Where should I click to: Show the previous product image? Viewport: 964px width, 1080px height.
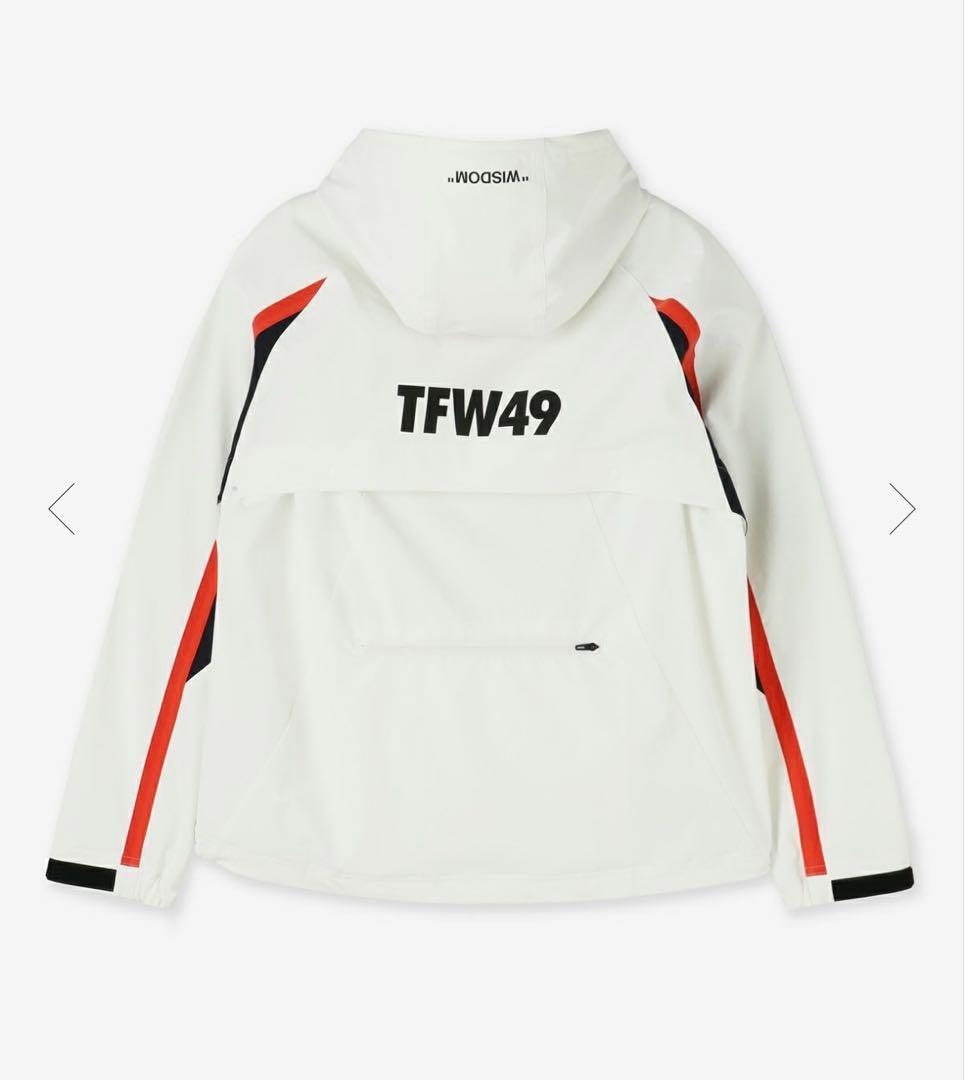62,508
